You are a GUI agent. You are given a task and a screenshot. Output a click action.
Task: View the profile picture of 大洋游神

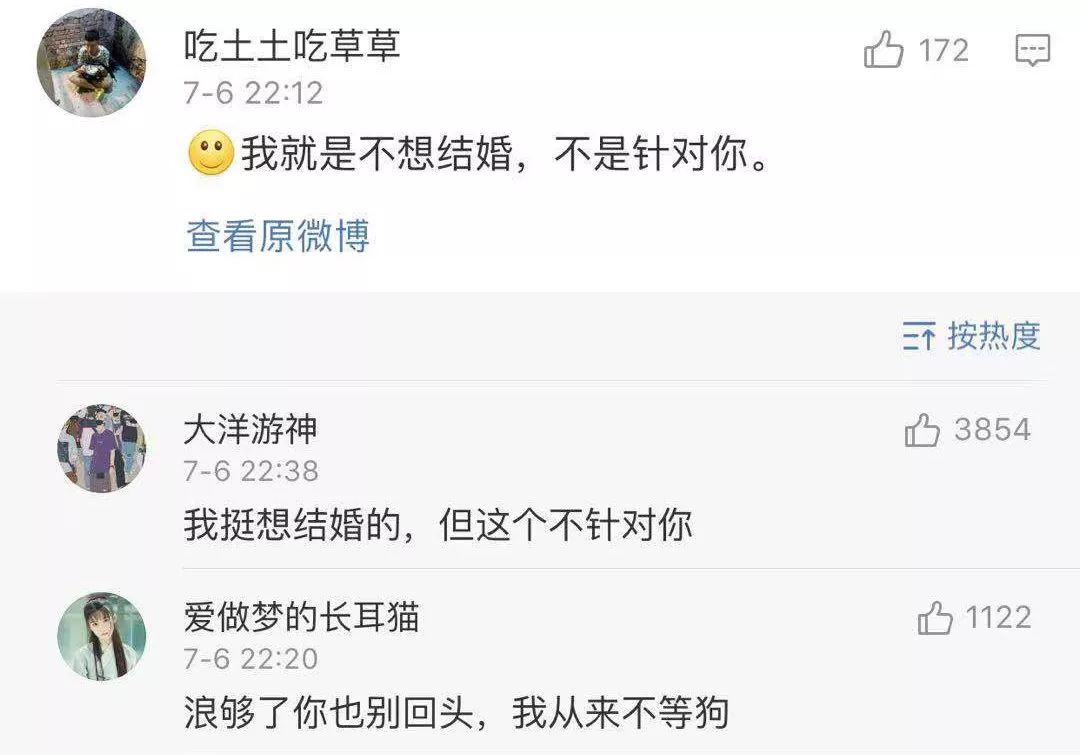[x=101, y=449]
